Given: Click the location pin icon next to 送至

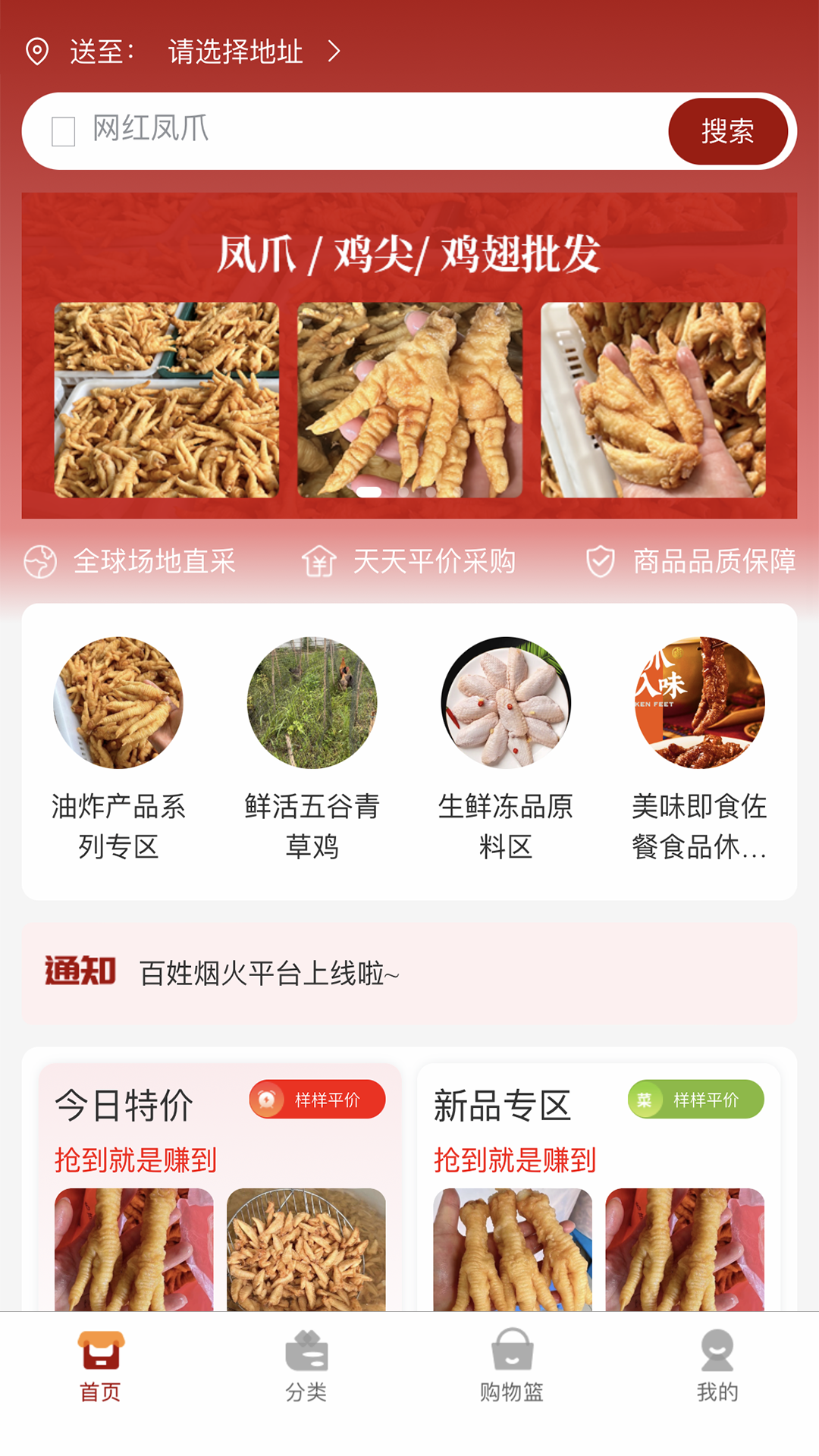Looking at the screenshot, I should [36, 52].
